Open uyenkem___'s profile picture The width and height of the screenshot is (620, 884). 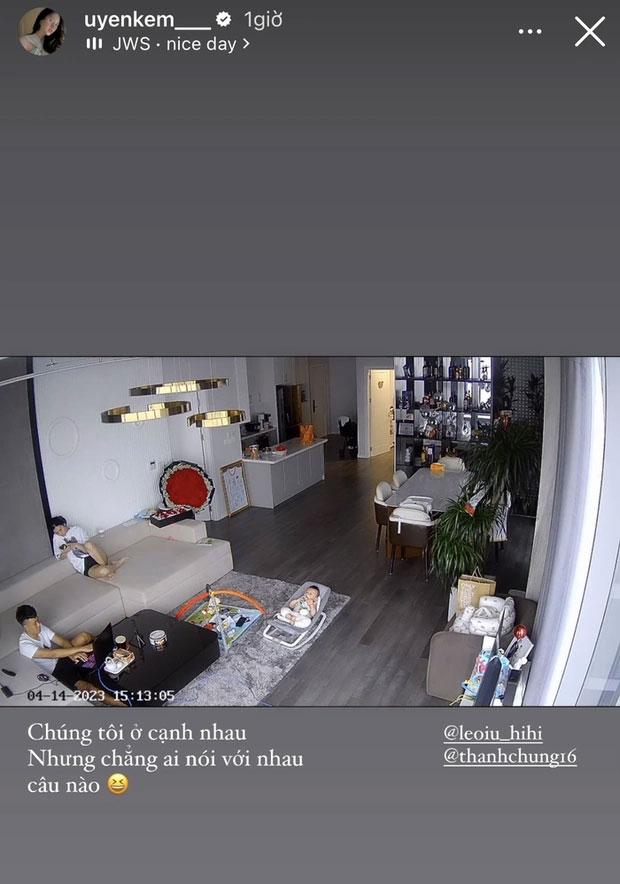(x=41, y=31)
